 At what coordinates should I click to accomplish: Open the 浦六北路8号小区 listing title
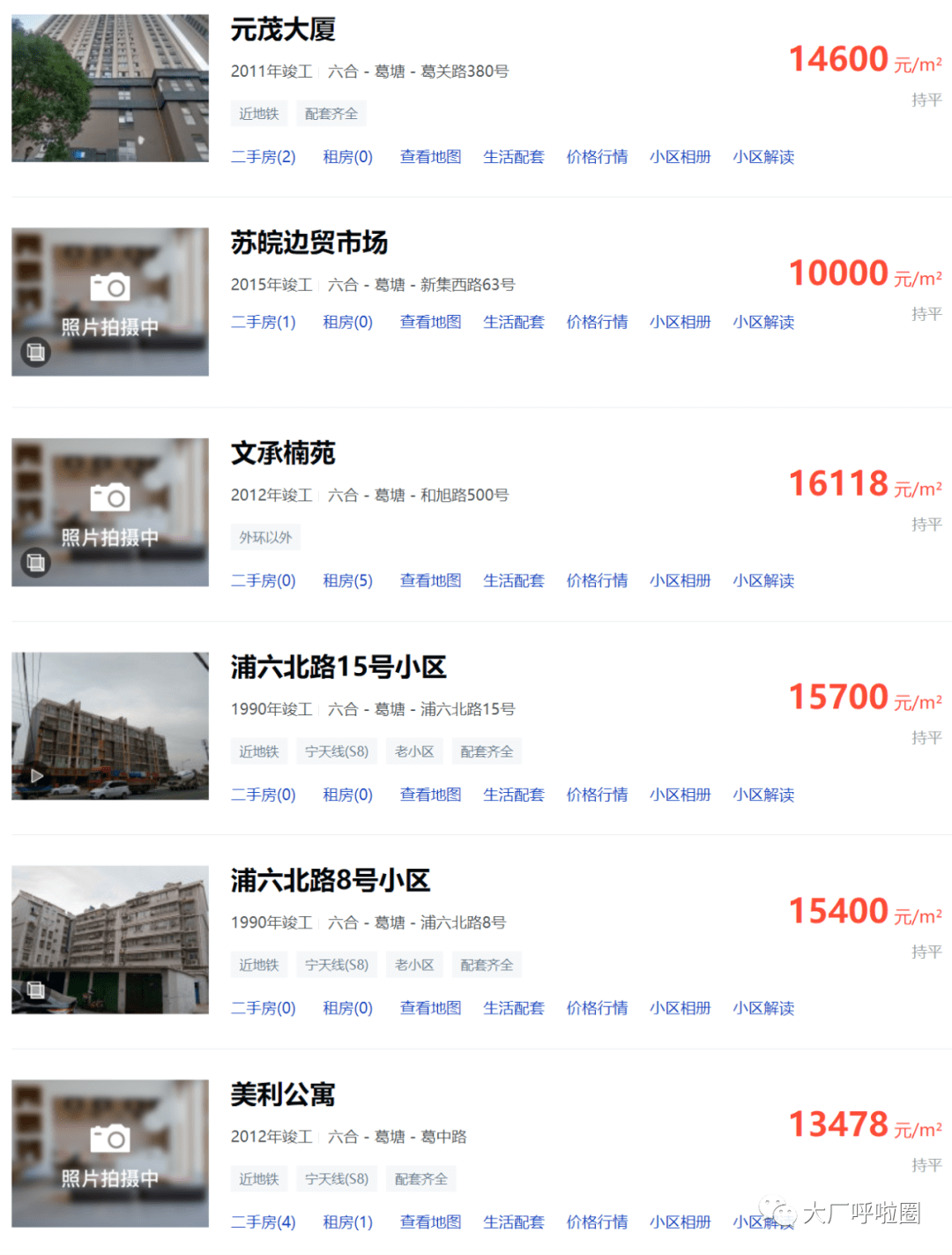pos(330,880)
